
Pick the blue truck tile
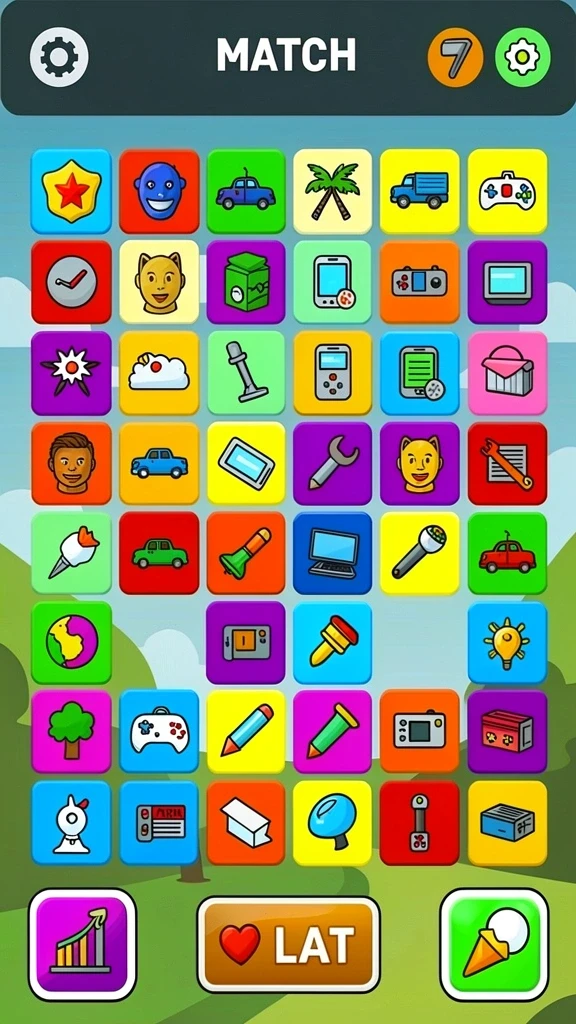tap(419, 191)
